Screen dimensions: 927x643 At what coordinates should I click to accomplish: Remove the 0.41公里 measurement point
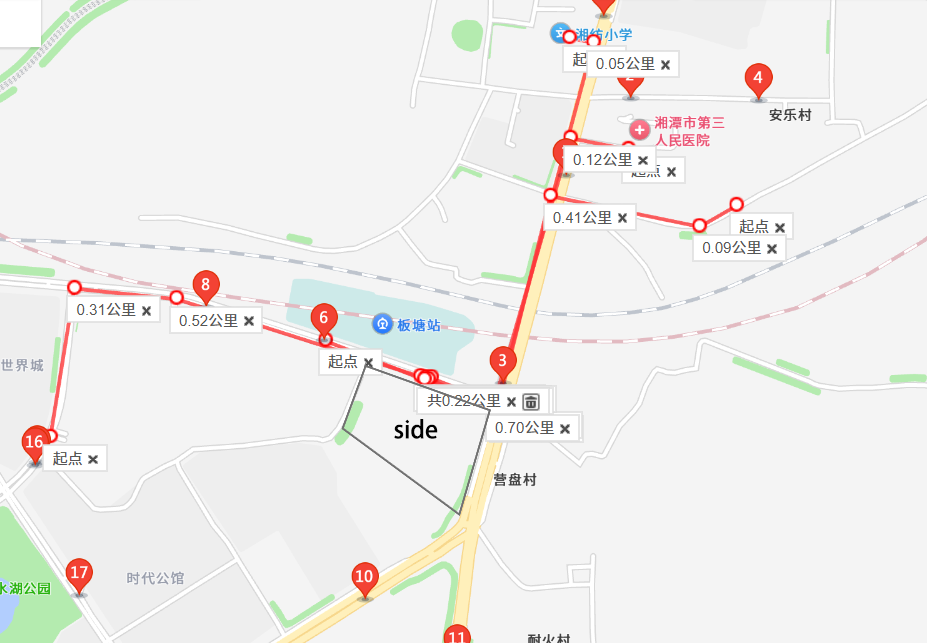622,217
